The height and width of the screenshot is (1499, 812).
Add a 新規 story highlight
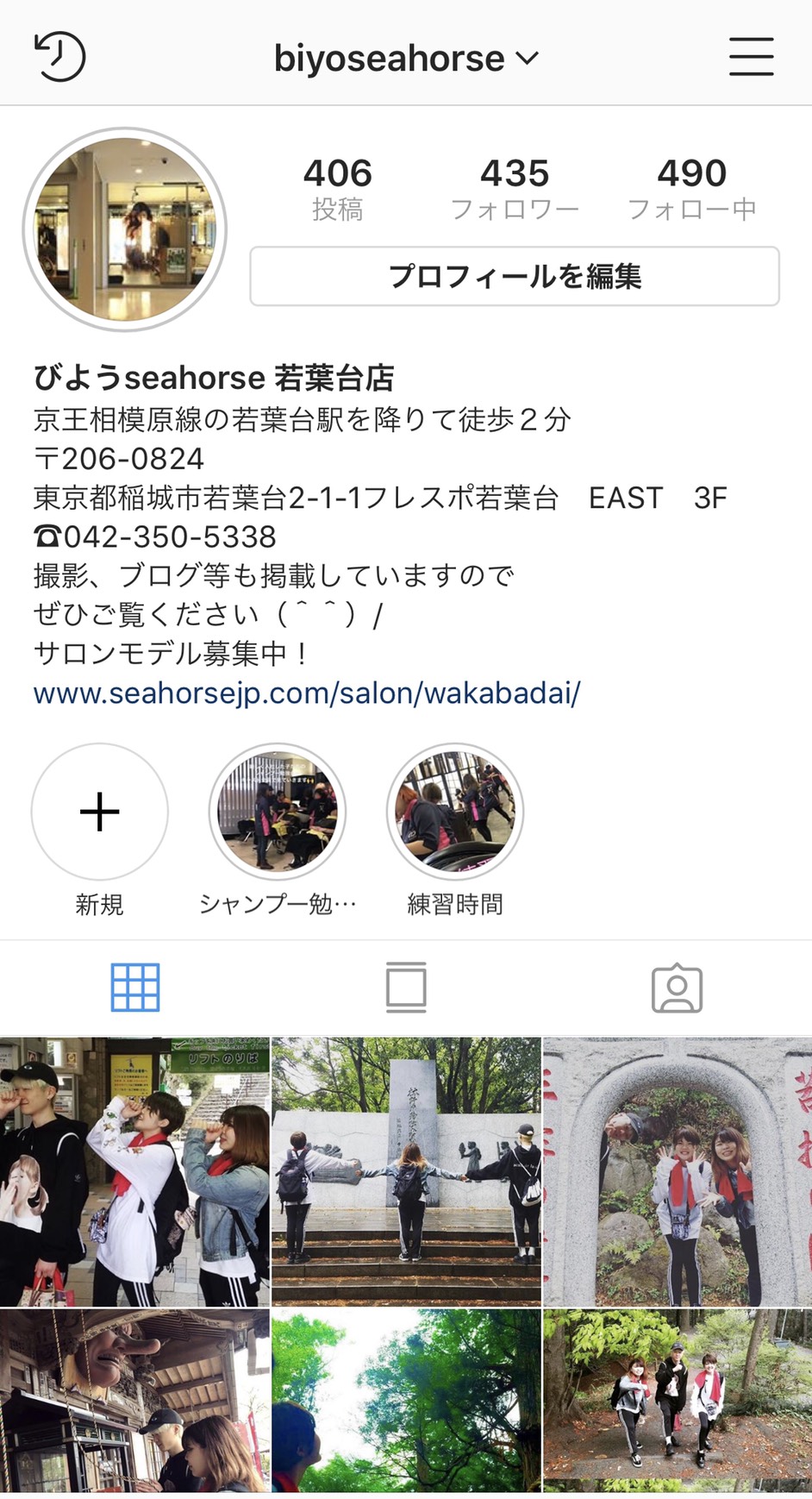(100, 812)
